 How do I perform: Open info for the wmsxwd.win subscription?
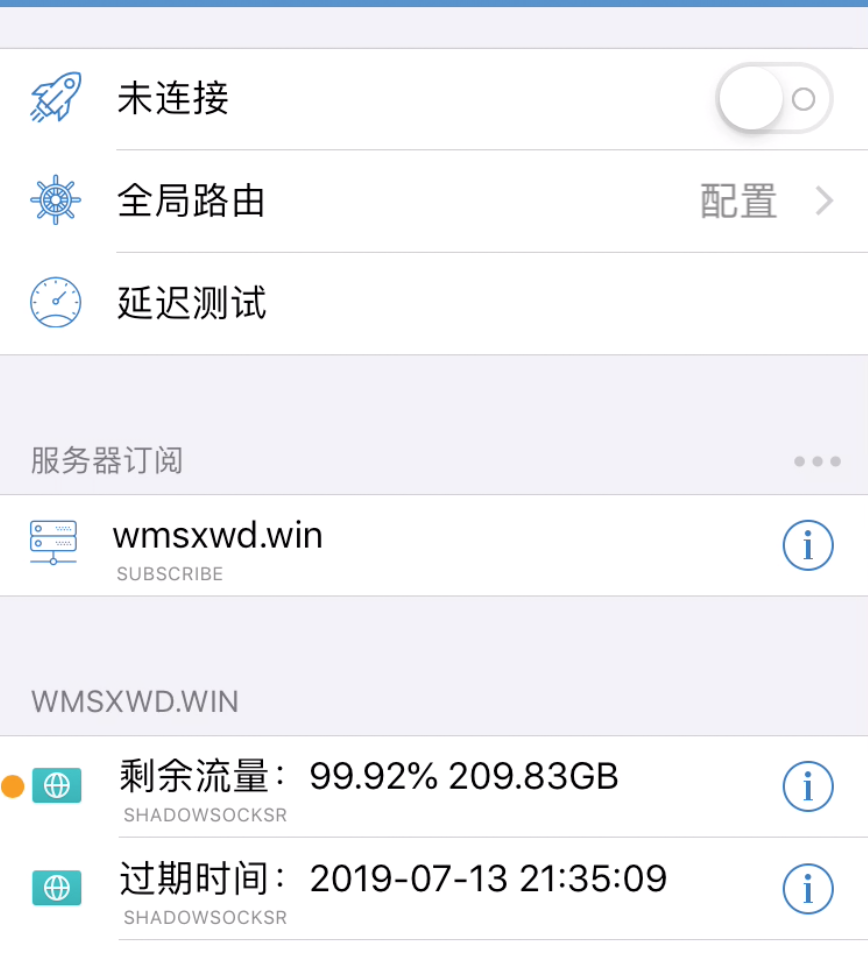(x=807, y=546)
